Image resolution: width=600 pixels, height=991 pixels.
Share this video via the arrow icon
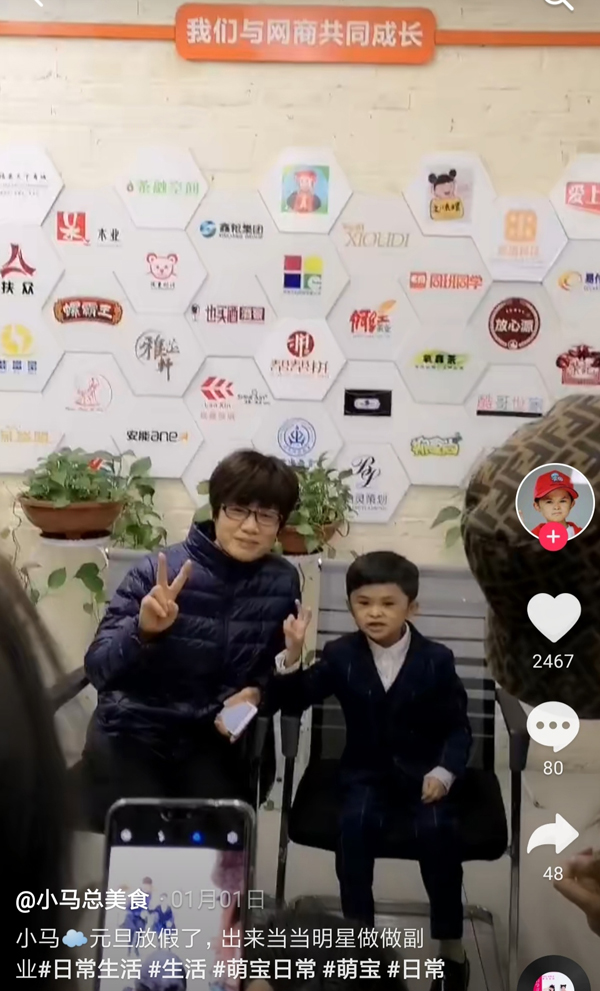(553, 835)
